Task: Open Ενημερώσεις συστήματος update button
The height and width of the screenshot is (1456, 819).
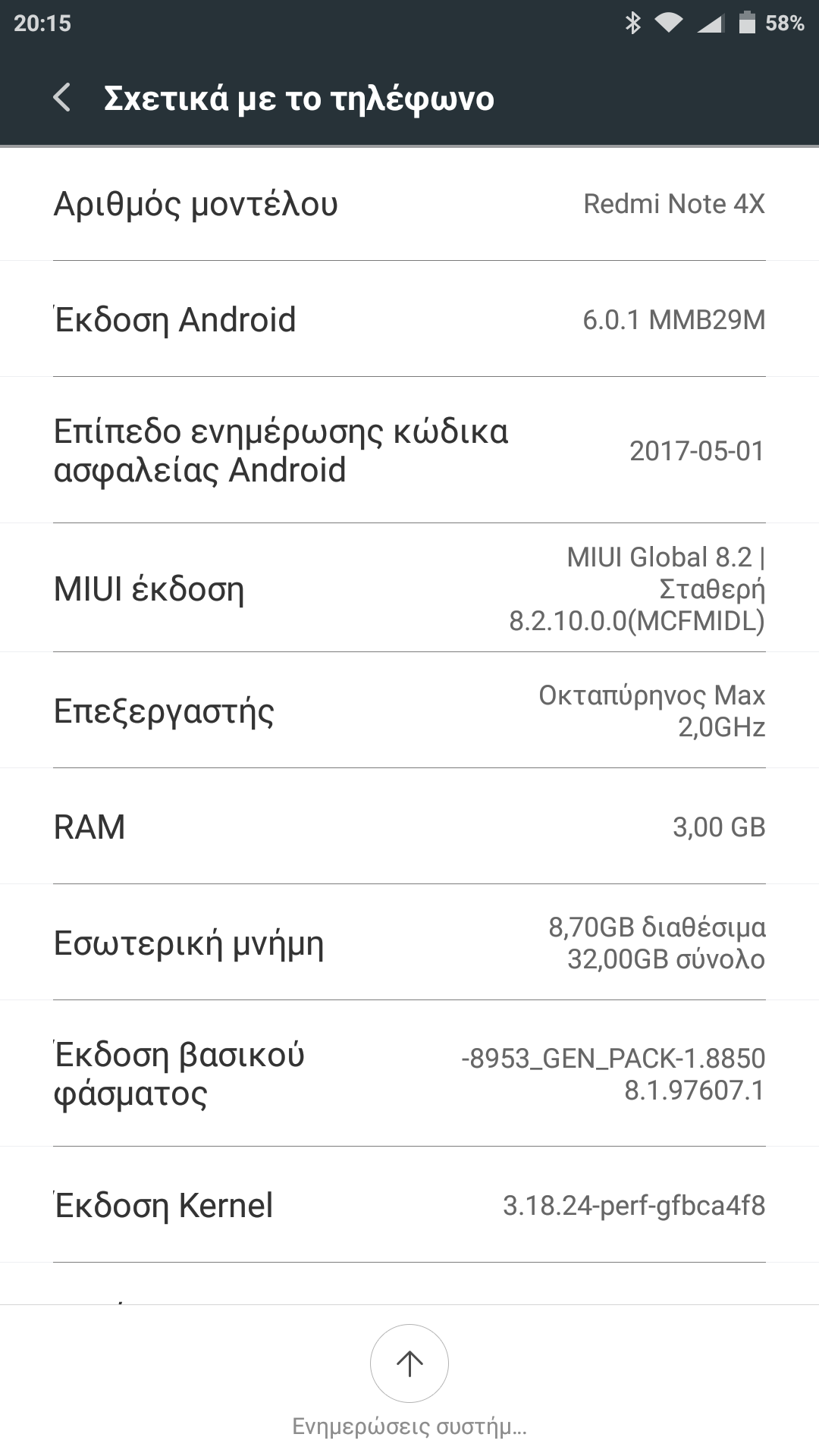Action: tap(409, 1363)
